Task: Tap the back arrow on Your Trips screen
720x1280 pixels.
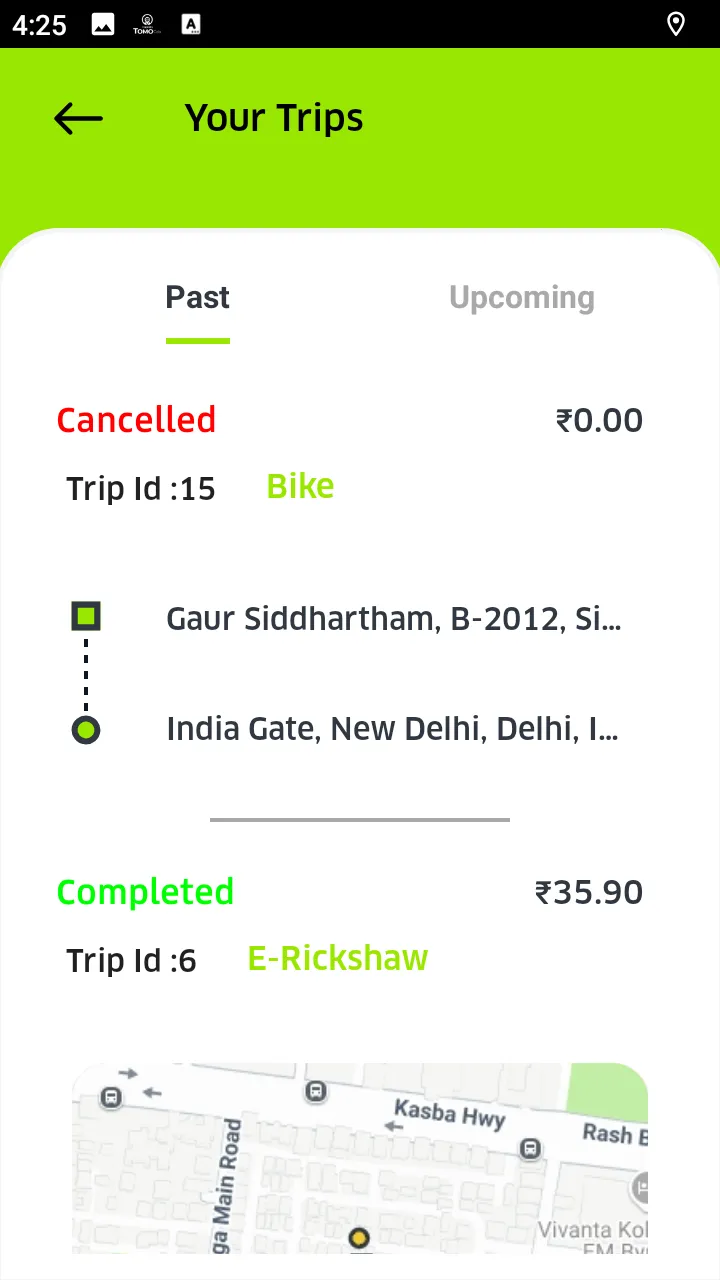Action: [77, 118]
